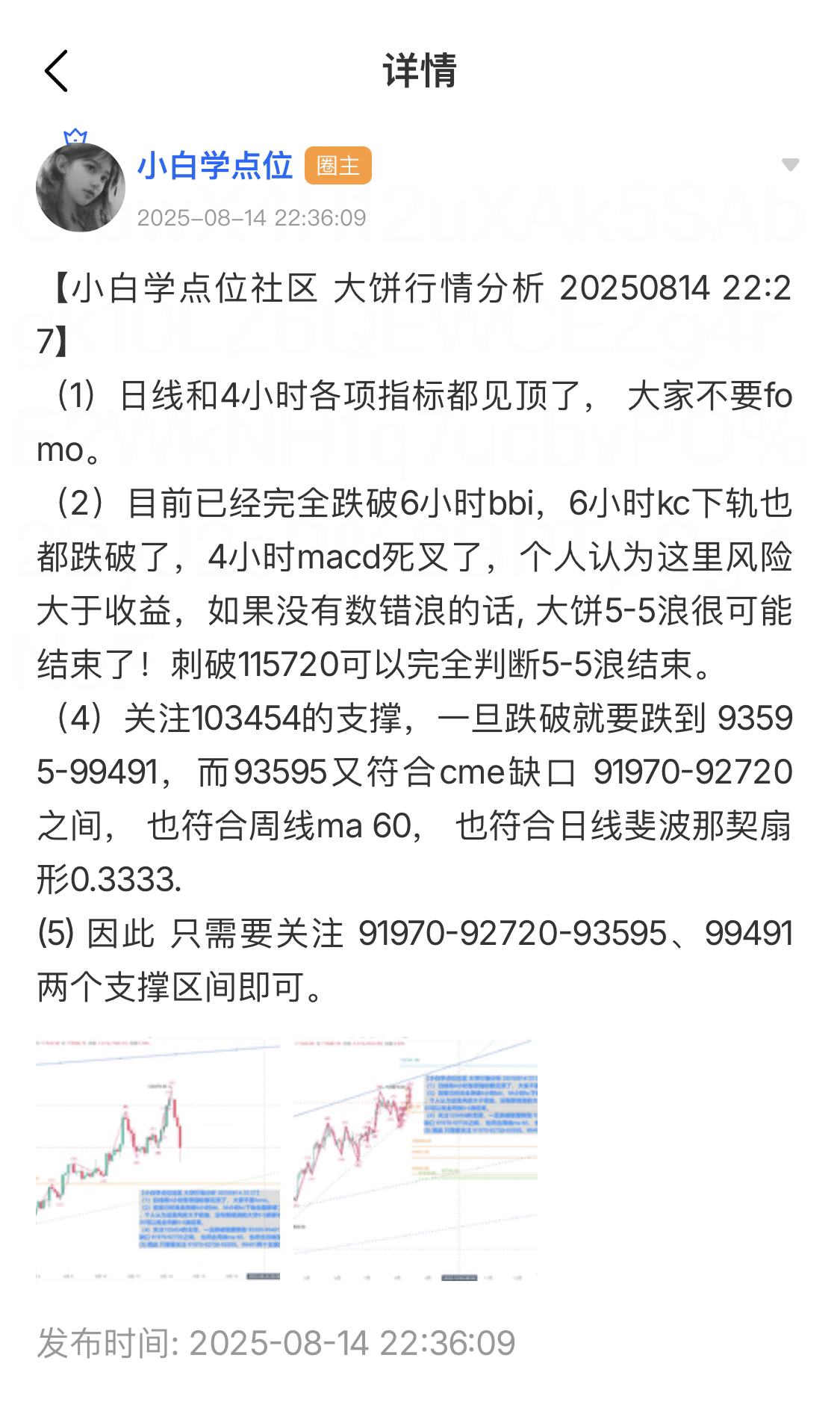Go back using the top-left arrow
This screenshot has height=1402, width=840.
tap(56, 71)
